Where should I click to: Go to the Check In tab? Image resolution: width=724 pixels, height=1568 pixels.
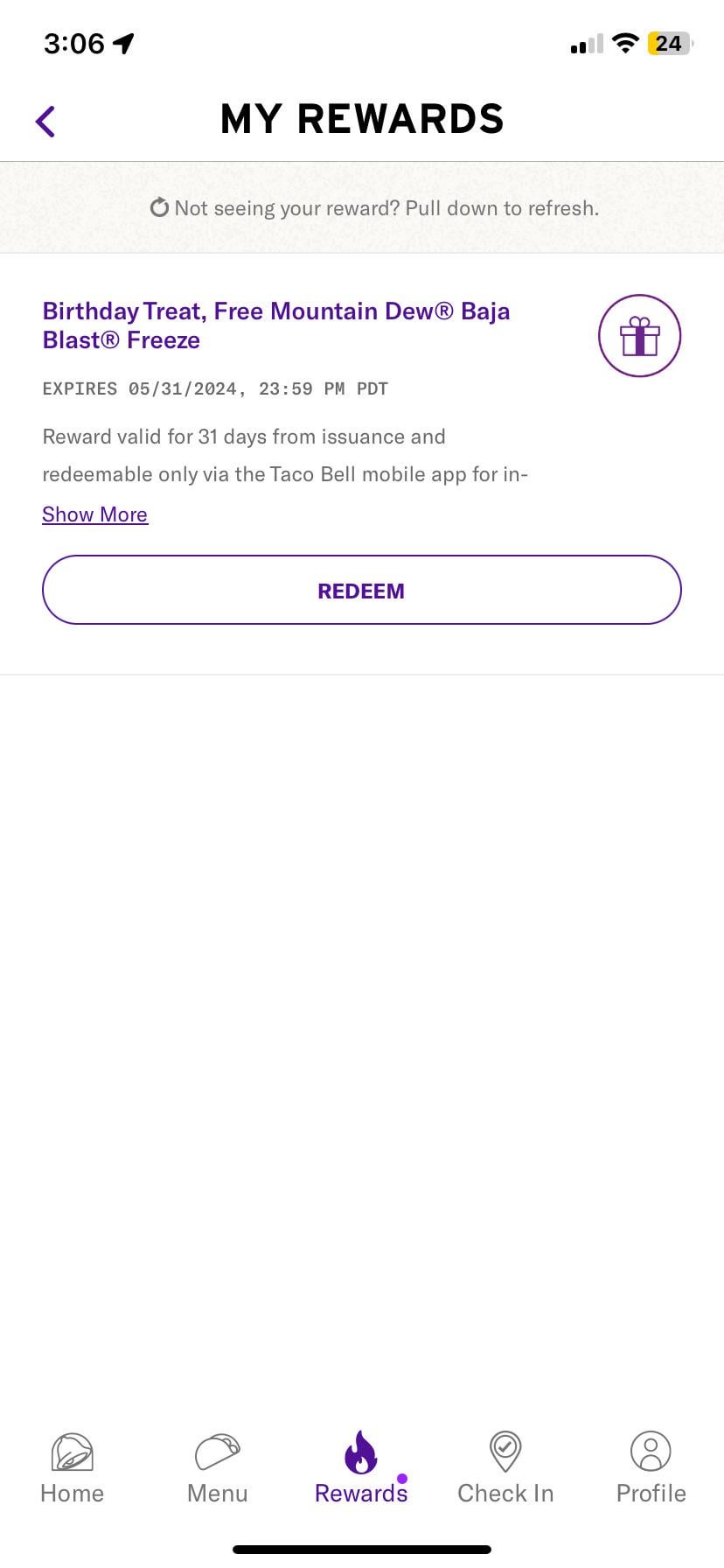[x=505, y=1469]
